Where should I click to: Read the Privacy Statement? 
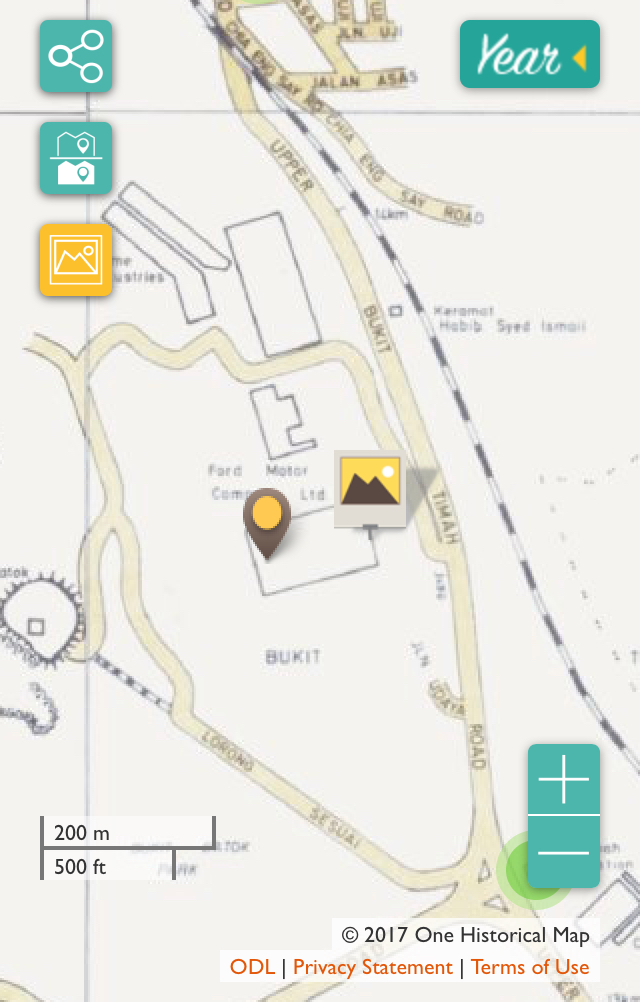point(372,967)
